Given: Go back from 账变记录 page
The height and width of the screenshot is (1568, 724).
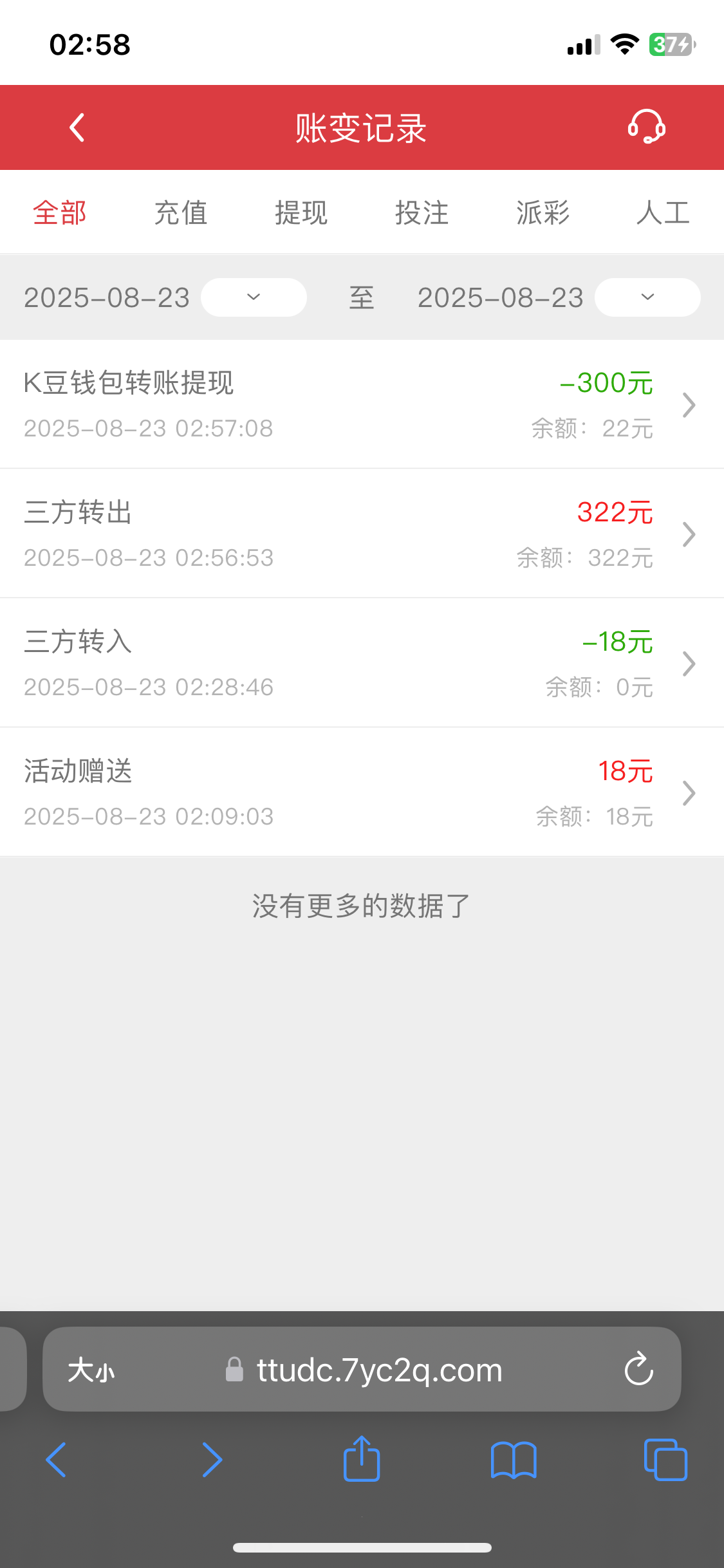Looking at the screenshot, I should (x=77, y=127).
